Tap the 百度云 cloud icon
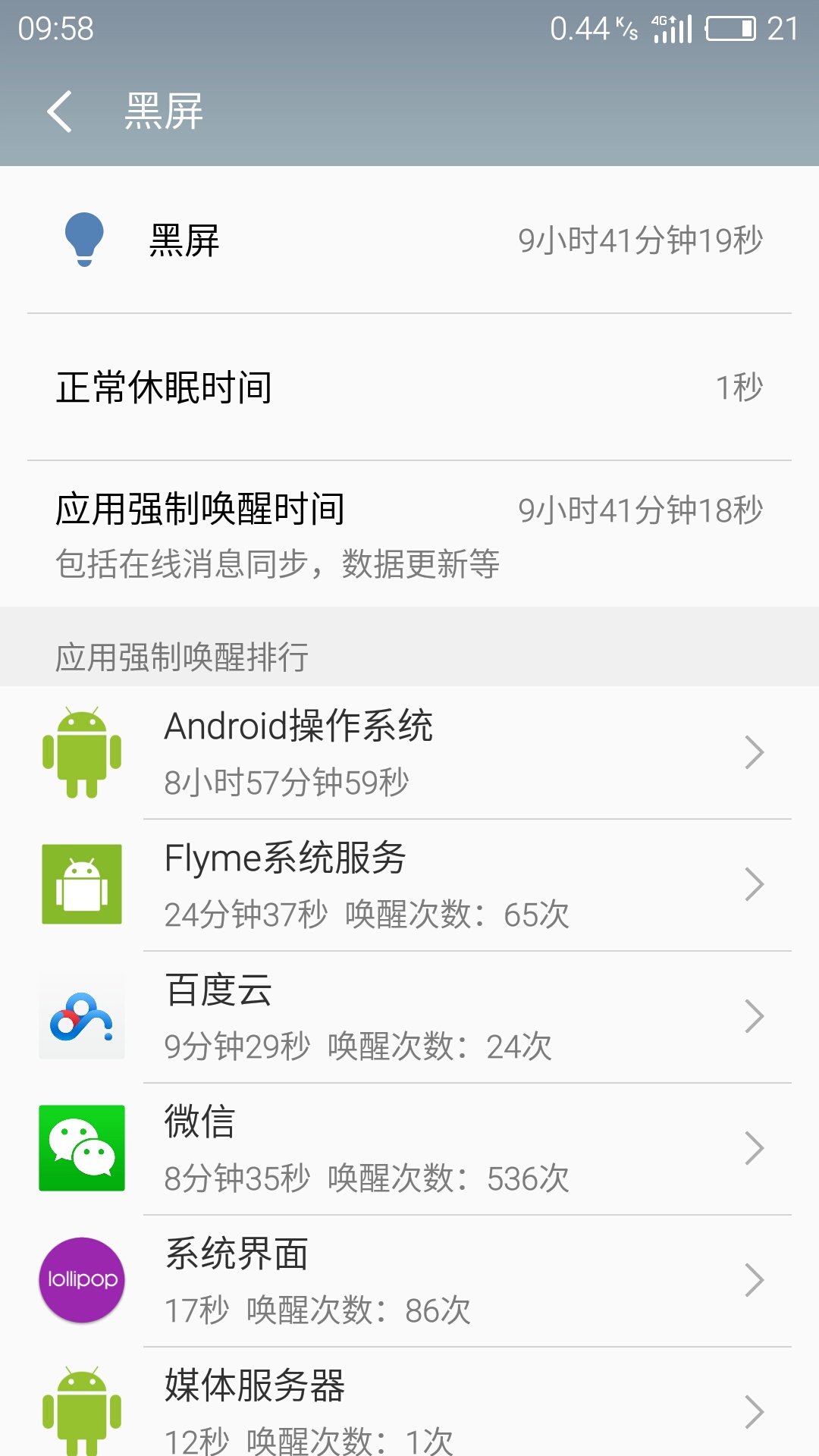 81,1016
